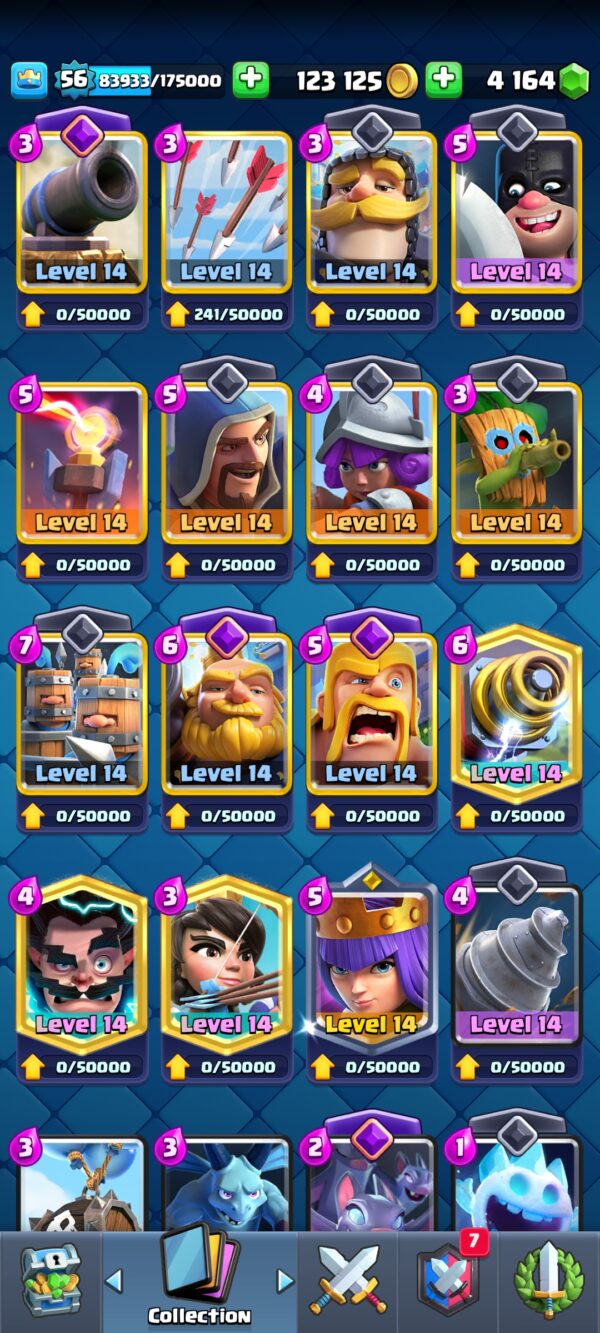Select the Sparky card

tap(516, 710)
